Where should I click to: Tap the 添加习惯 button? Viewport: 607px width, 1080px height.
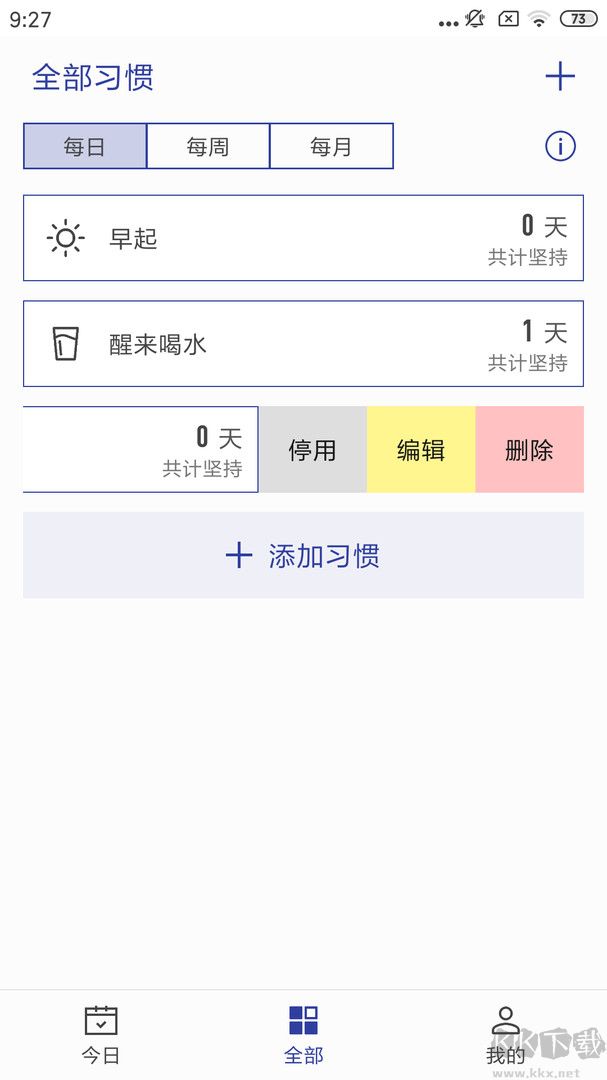tap(303, 555)
